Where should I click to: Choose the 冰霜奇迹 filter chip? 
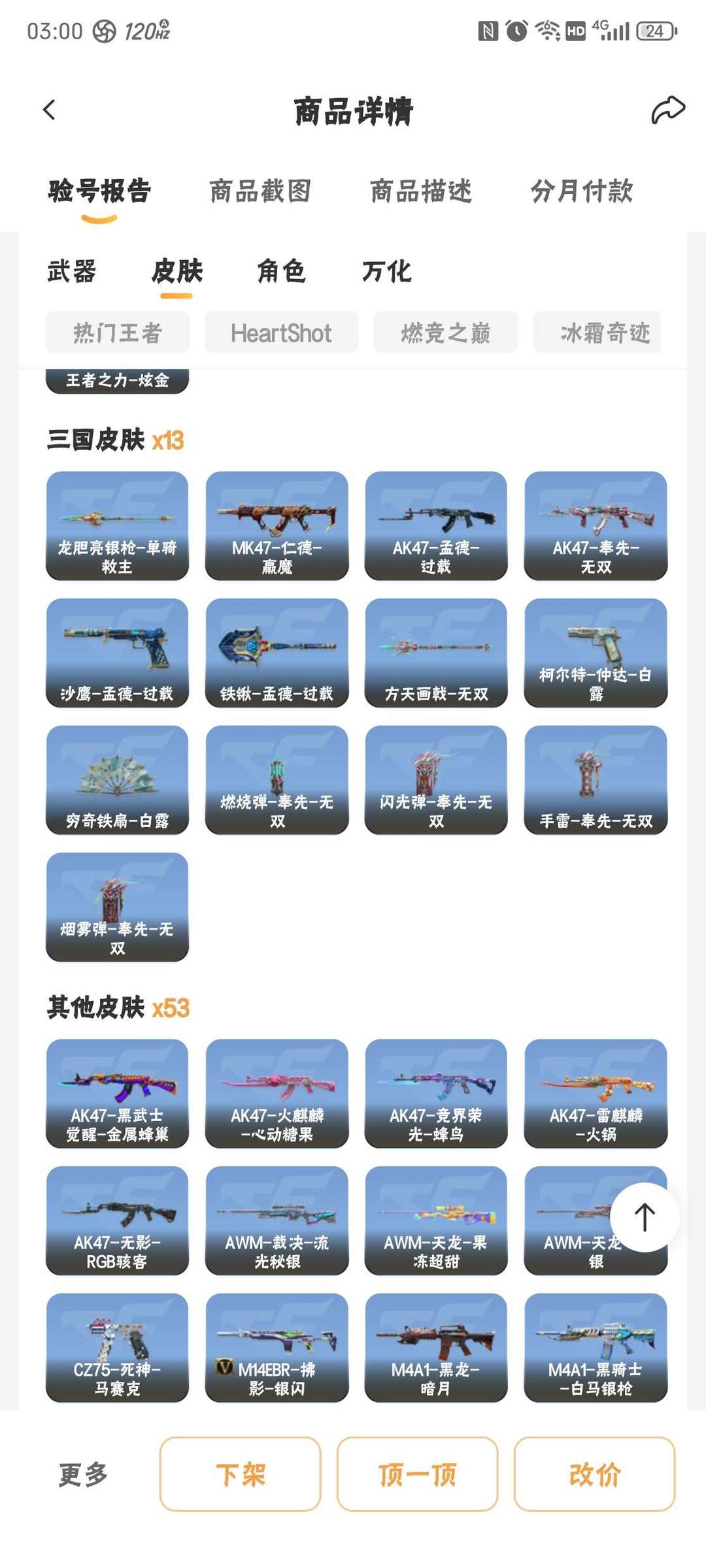click(598, 333)
